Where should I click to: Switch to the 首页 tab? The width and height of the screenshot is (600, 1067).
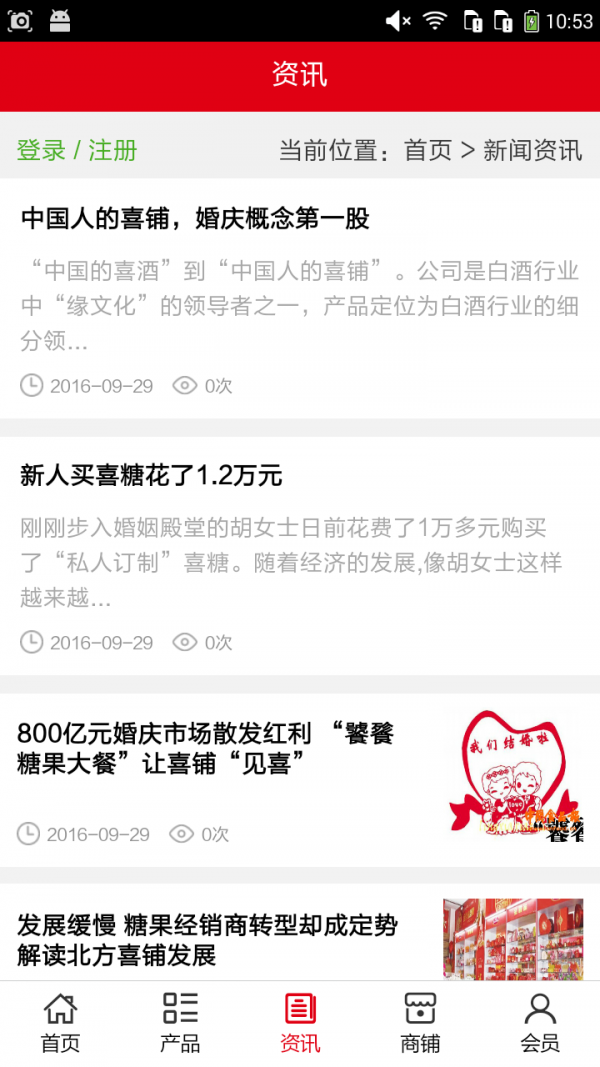(60, 1023)
